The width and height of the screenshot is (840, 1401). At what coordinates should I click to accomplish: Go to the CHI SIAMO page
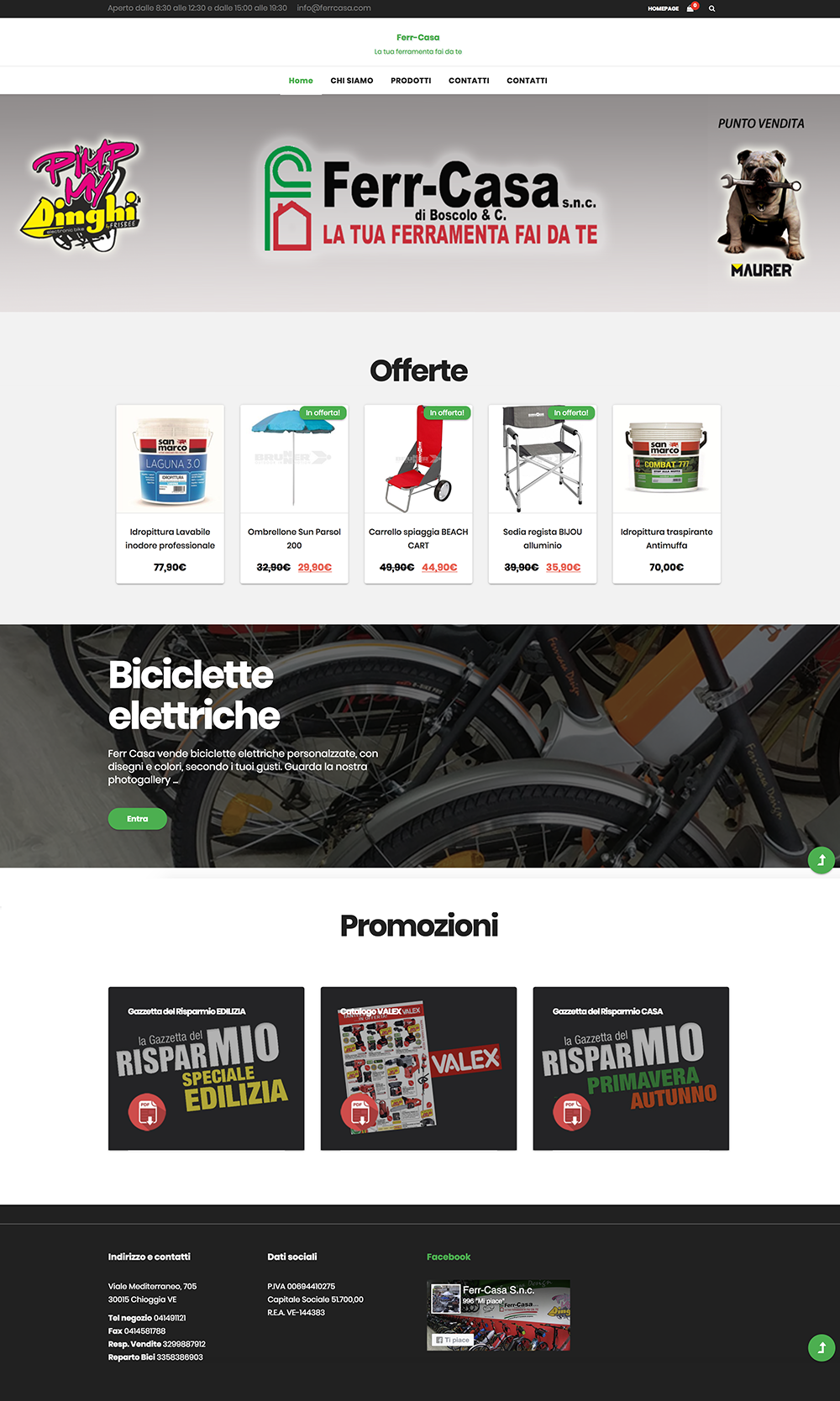tap(352, 81)
